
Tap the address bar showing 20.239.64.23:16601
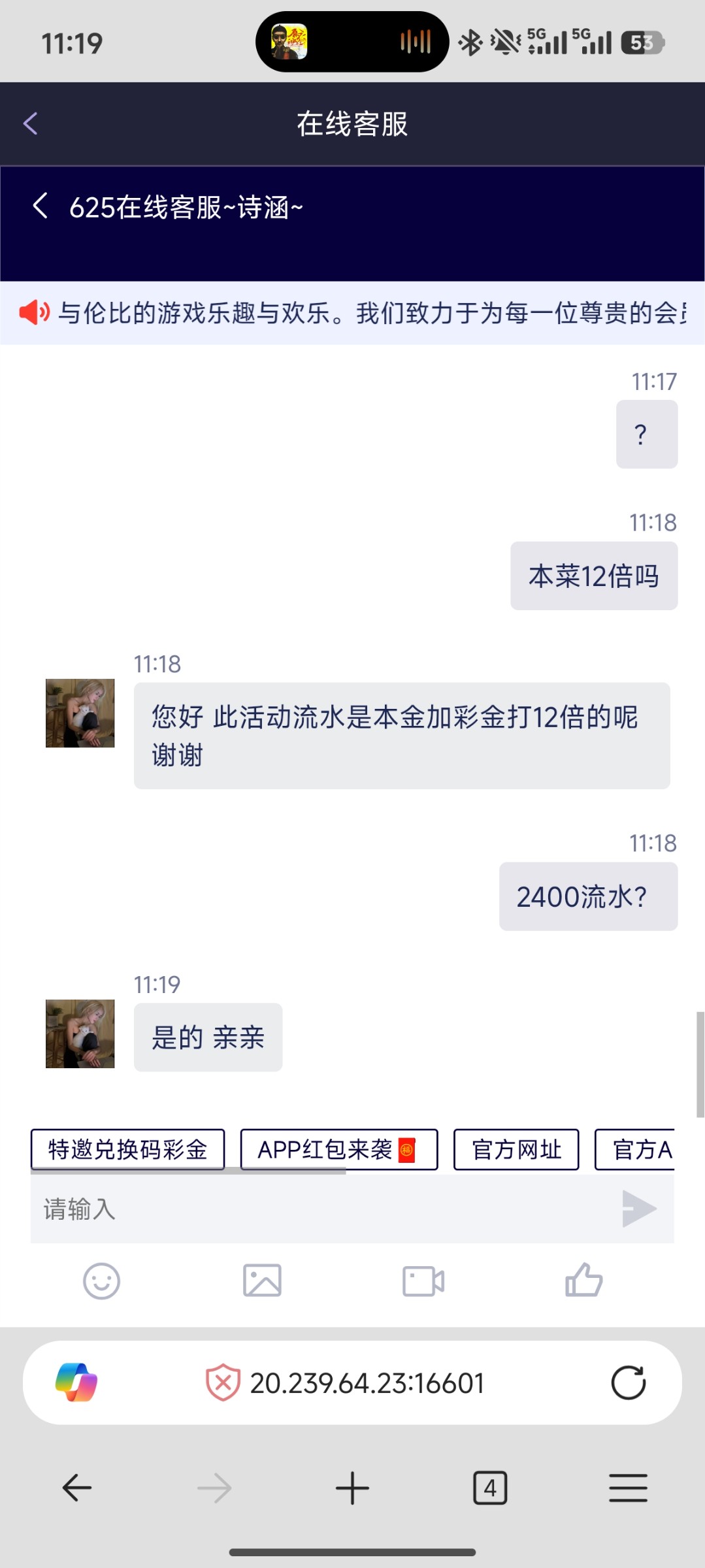click(366, 1383)
